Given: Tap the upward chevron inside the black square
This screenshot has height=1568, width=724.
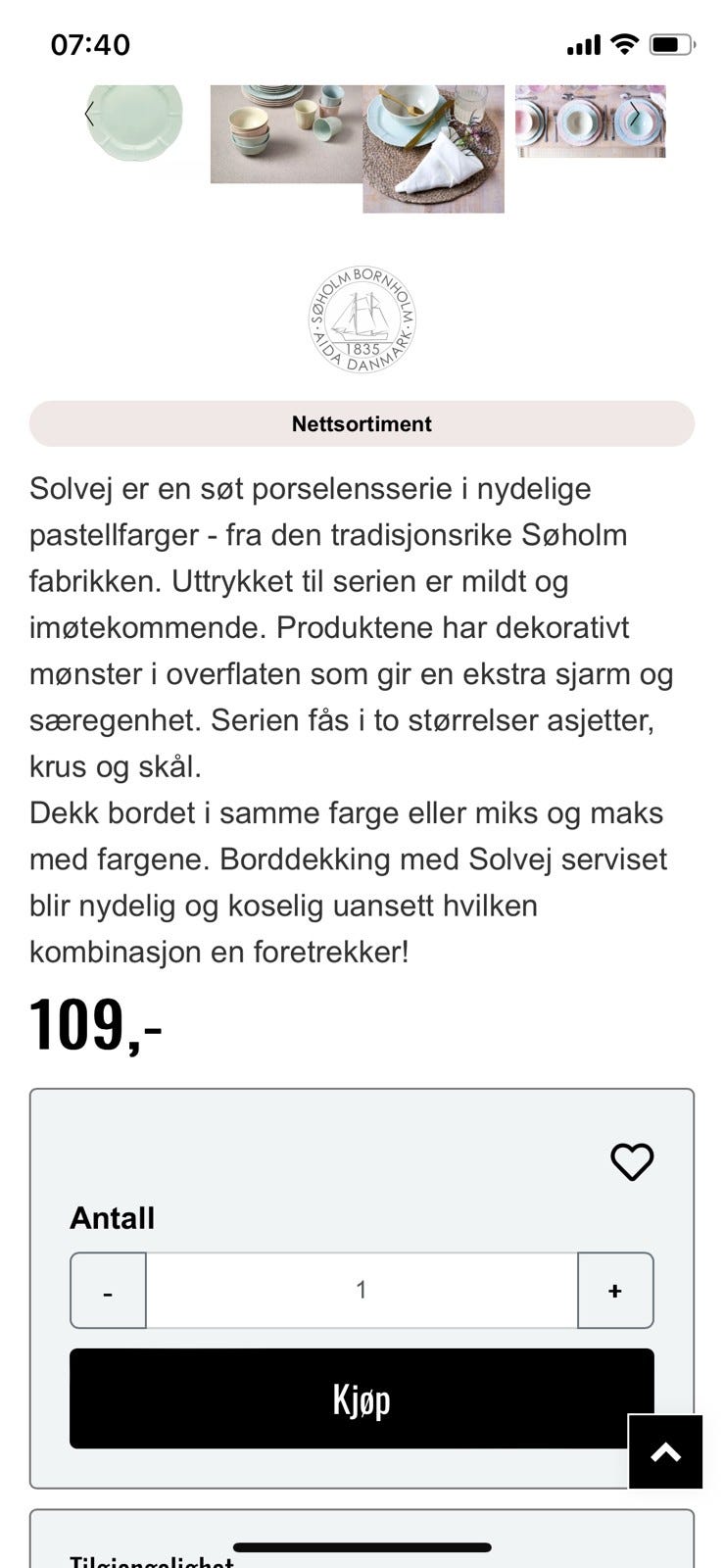Looking at the screenshot, I should click(667, 1452).
